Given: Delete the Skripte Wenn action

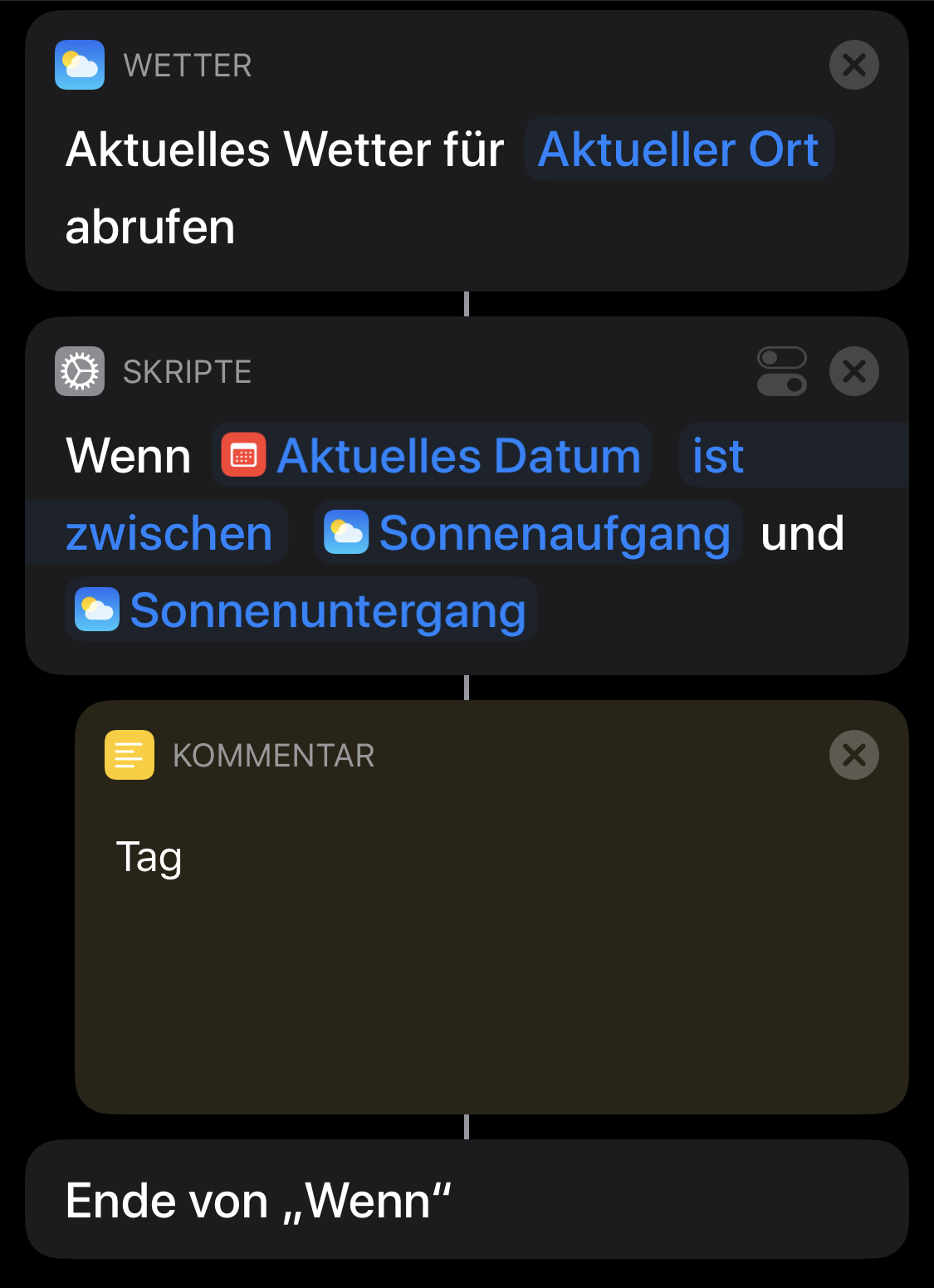Looking at the screenshot, I should click(x=853, y=371).
